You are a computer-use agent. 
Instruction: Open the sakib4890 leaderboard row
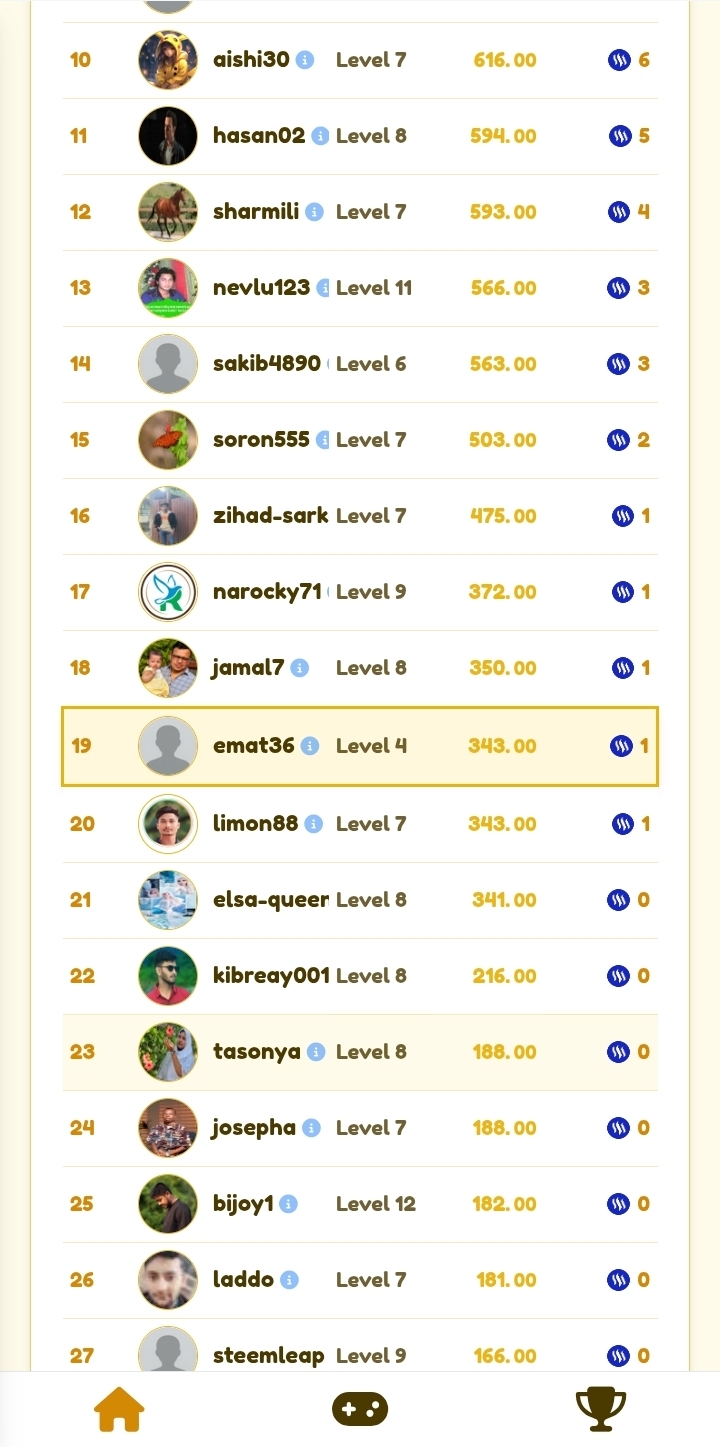360,364
